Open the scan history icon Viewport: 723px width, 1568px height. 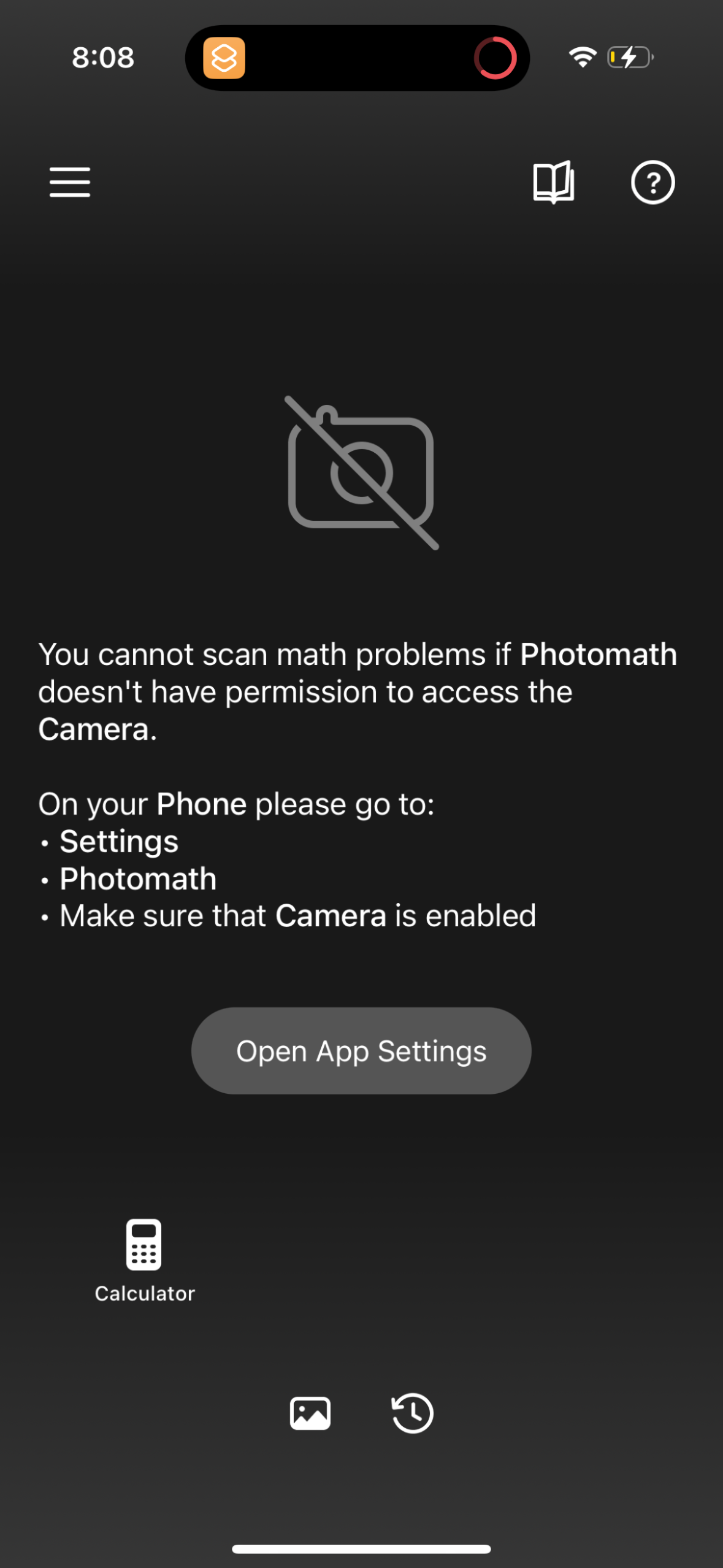tap(411, 1413)
